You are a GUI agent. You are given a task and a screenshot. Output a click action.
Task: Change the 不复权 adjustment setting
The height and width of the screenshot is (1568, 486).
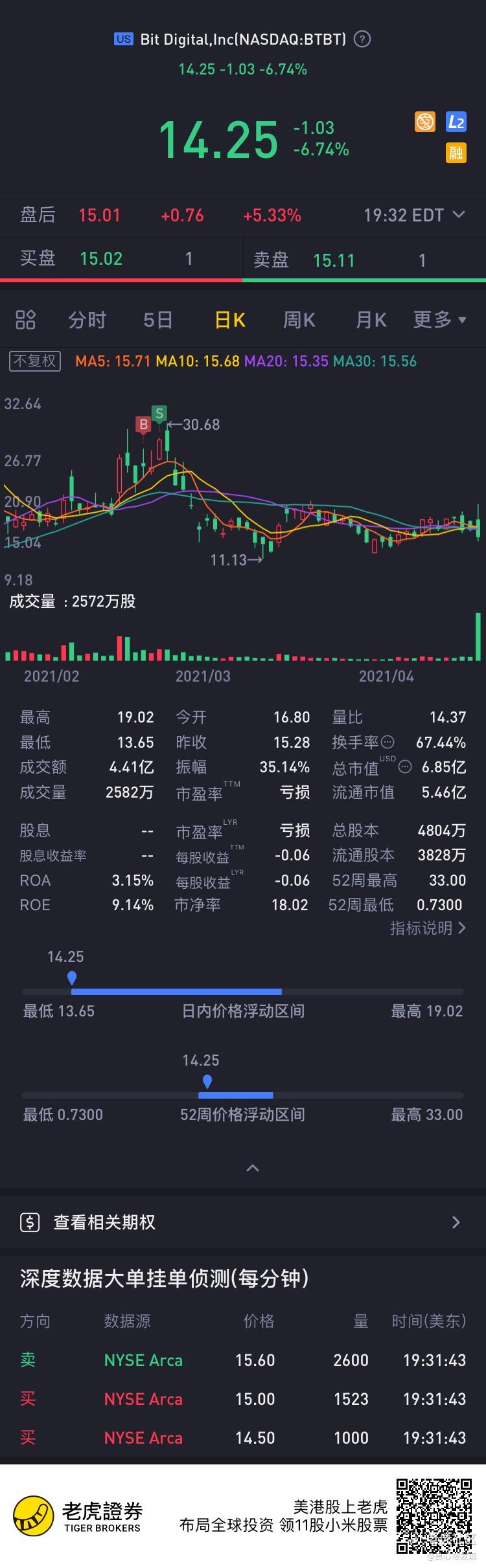click(35, 361)
